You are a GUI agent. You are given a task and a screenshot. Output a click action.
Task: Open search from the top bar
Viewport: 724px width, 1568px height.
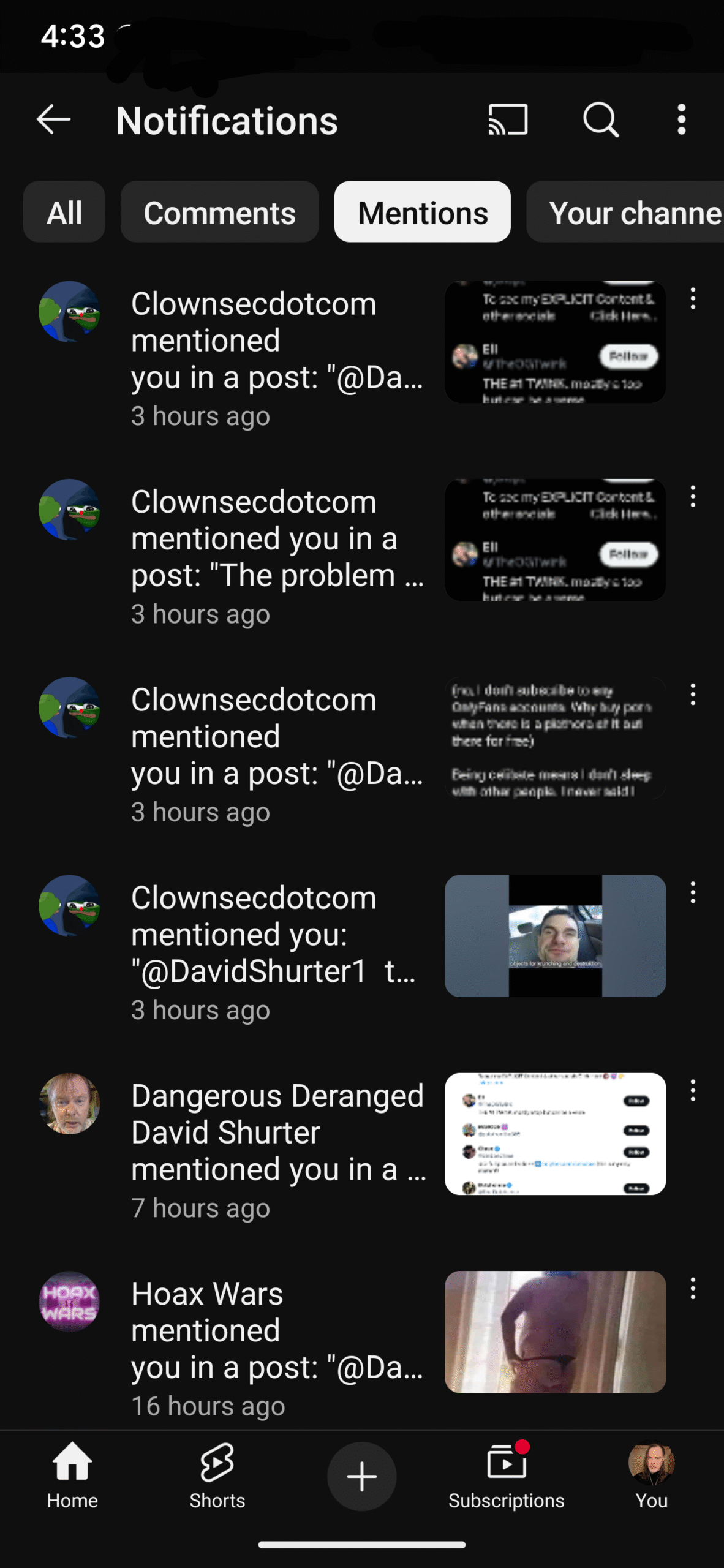(x=601, y=119)
